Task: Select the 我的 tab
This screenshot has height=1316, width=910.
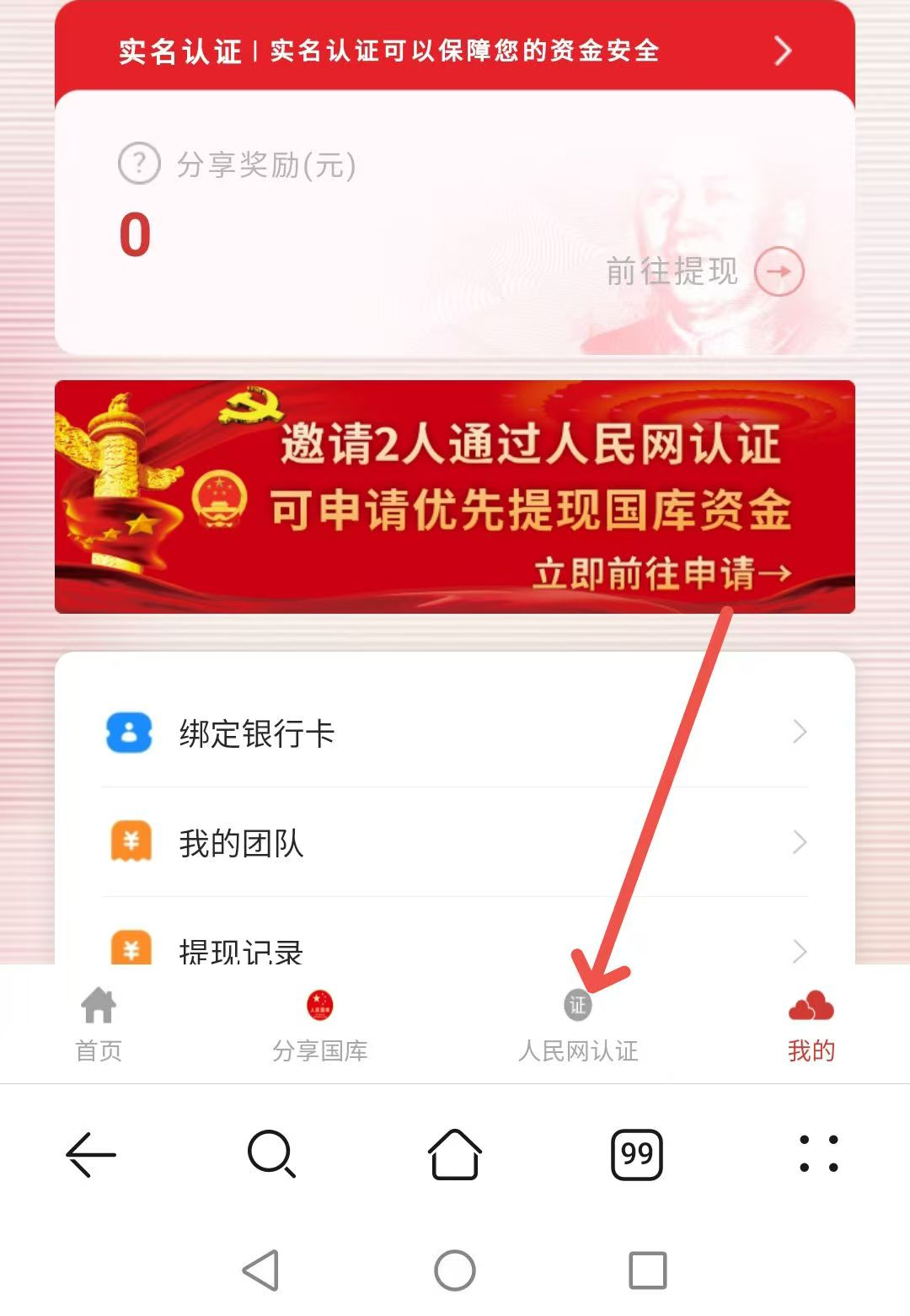Action: click(811, 1023)
